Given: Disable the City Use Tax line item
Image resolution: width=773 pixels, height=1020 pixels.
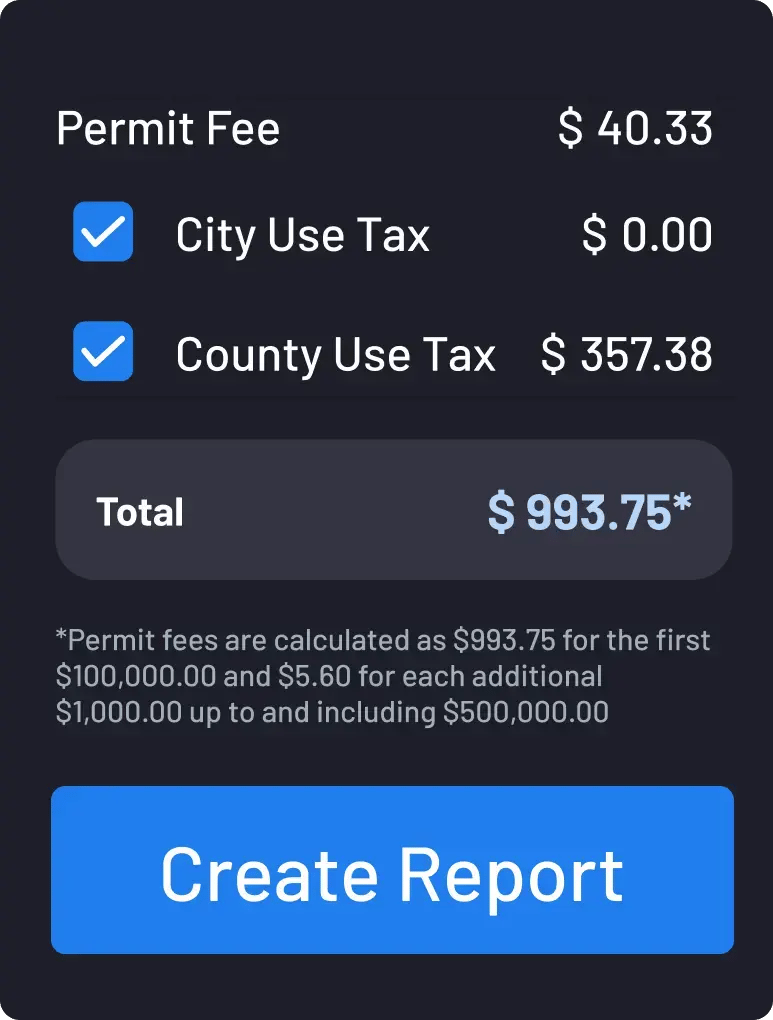Looking at the screenshot, I should (102, 232).
